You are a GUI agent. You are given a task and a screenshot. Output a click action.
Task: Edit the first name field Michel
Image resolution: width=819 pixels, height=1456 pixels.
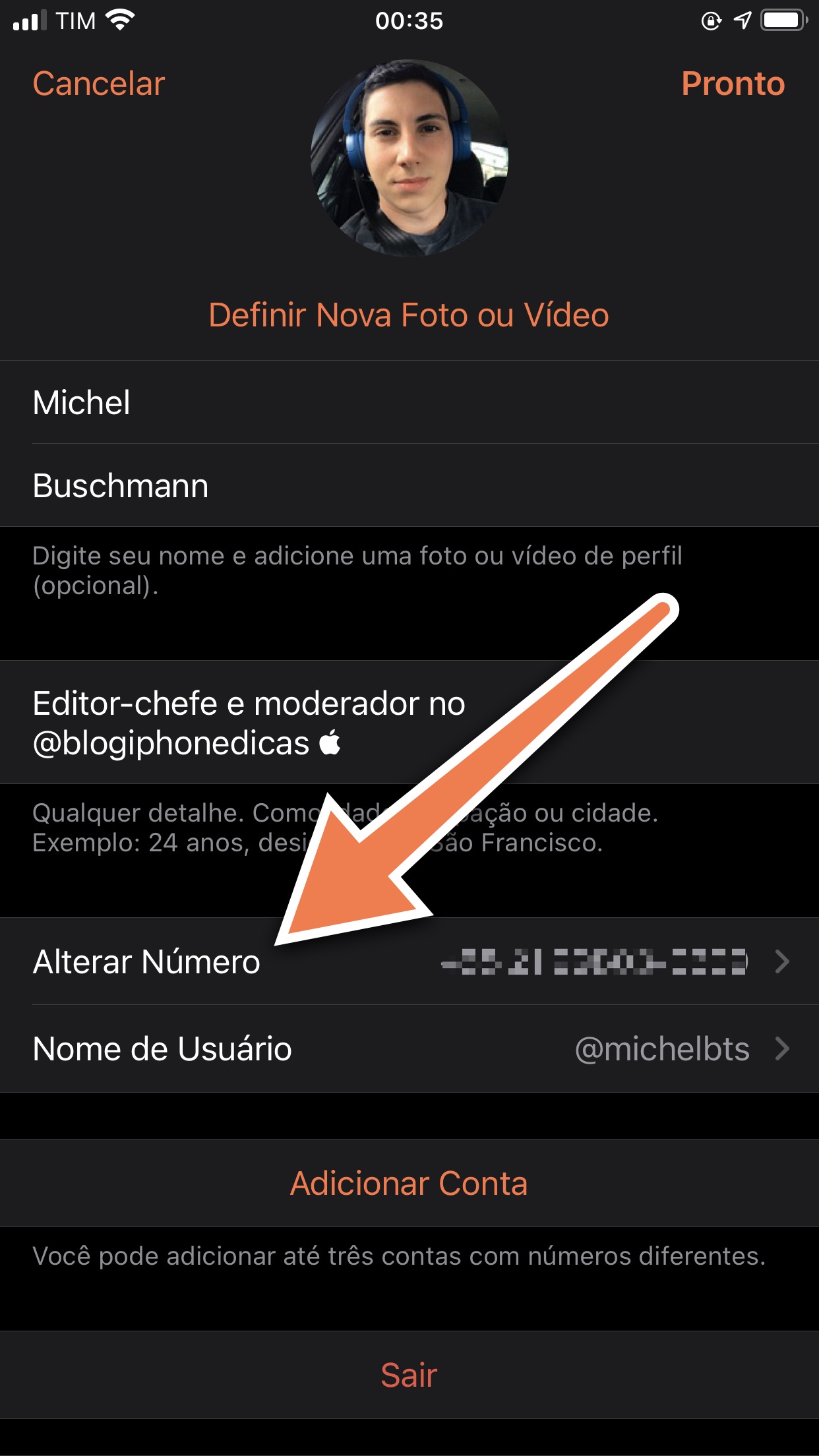(x=409, y=402)
